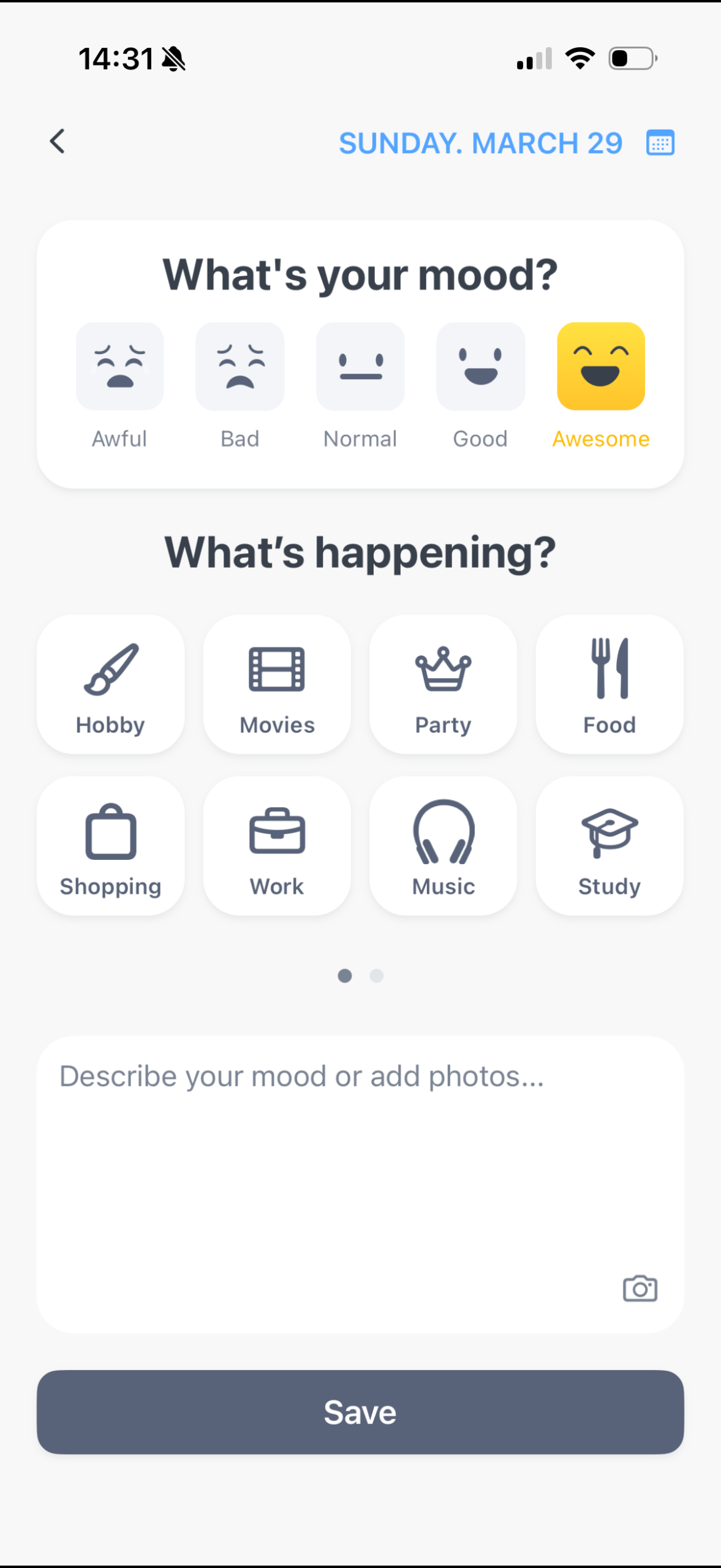Select the Movies activity
Image resolution: width=721 pixels, height=1568 pixels.
[x=277, y=684]
